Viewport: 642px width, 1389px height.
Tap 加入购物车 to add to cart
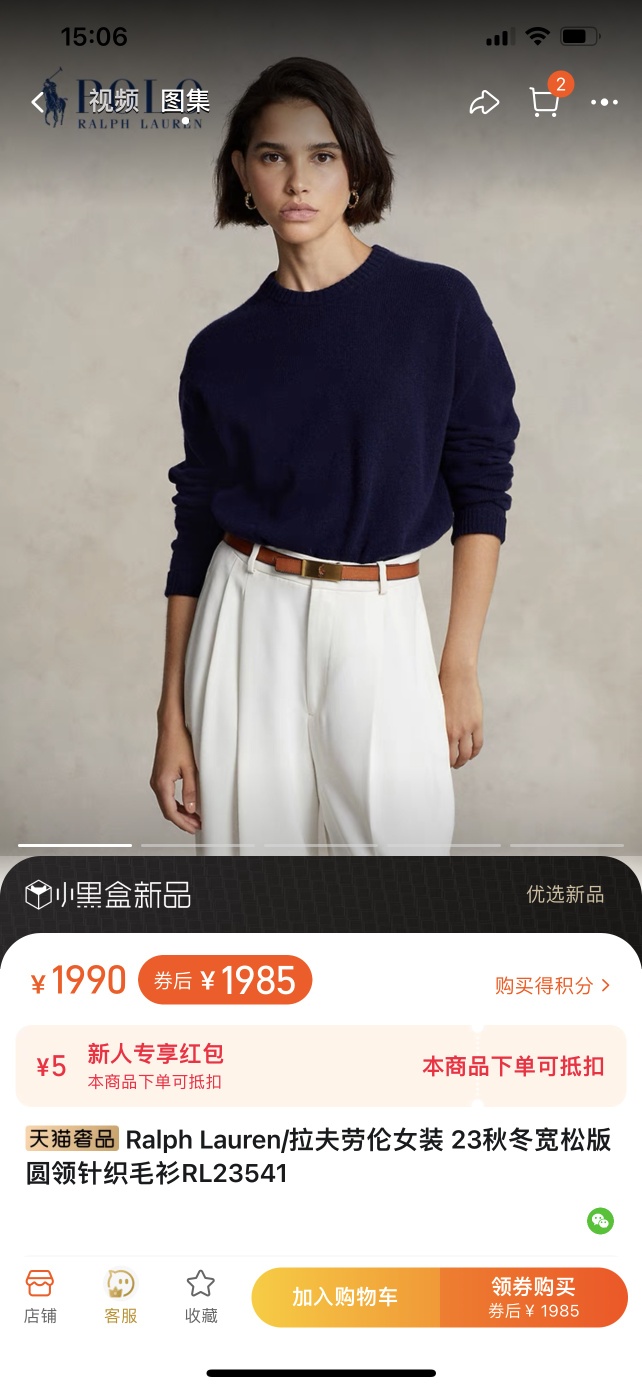345,1297
